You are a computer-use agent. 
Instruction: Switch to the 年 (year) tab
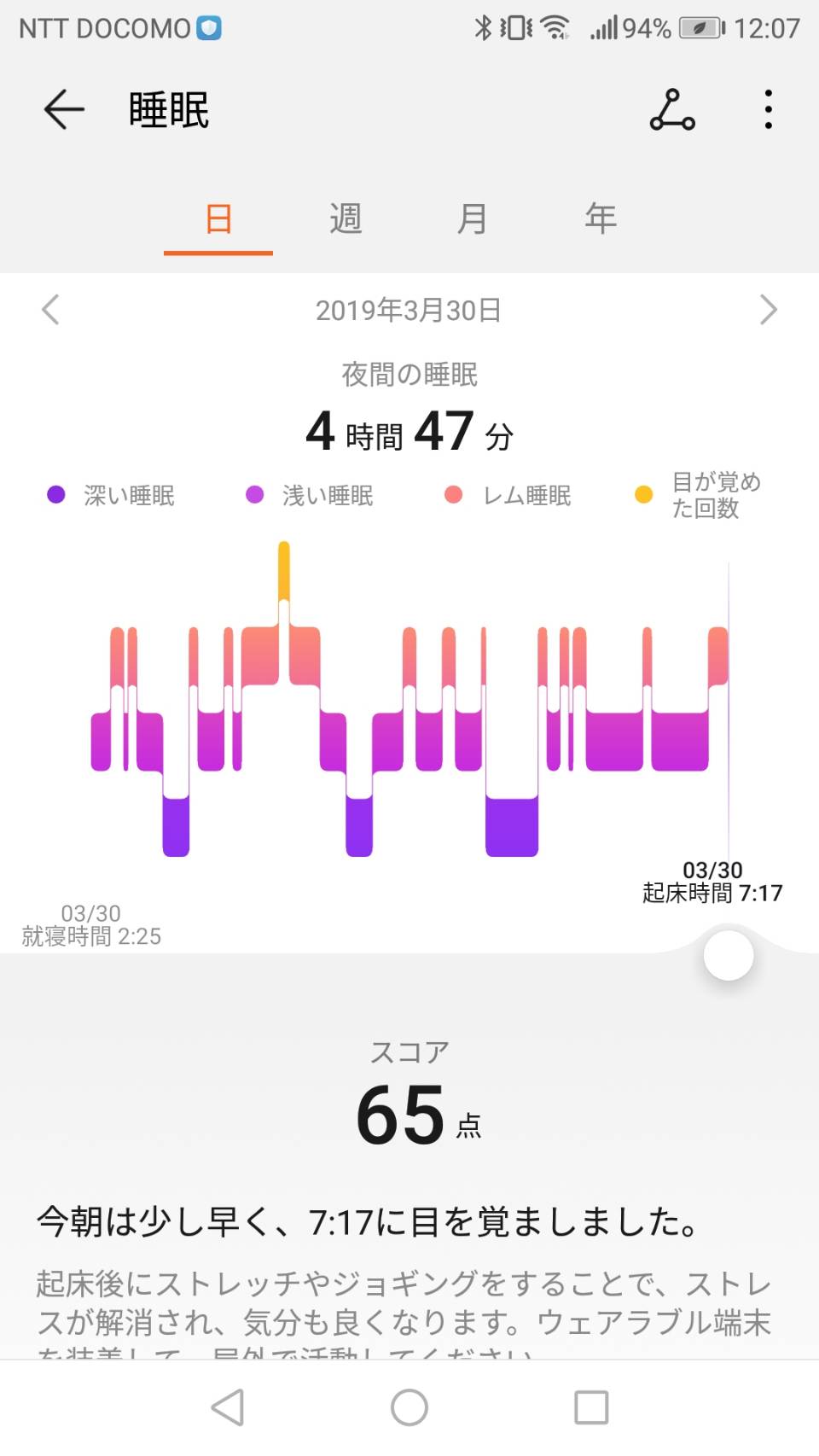click(601, 219)
